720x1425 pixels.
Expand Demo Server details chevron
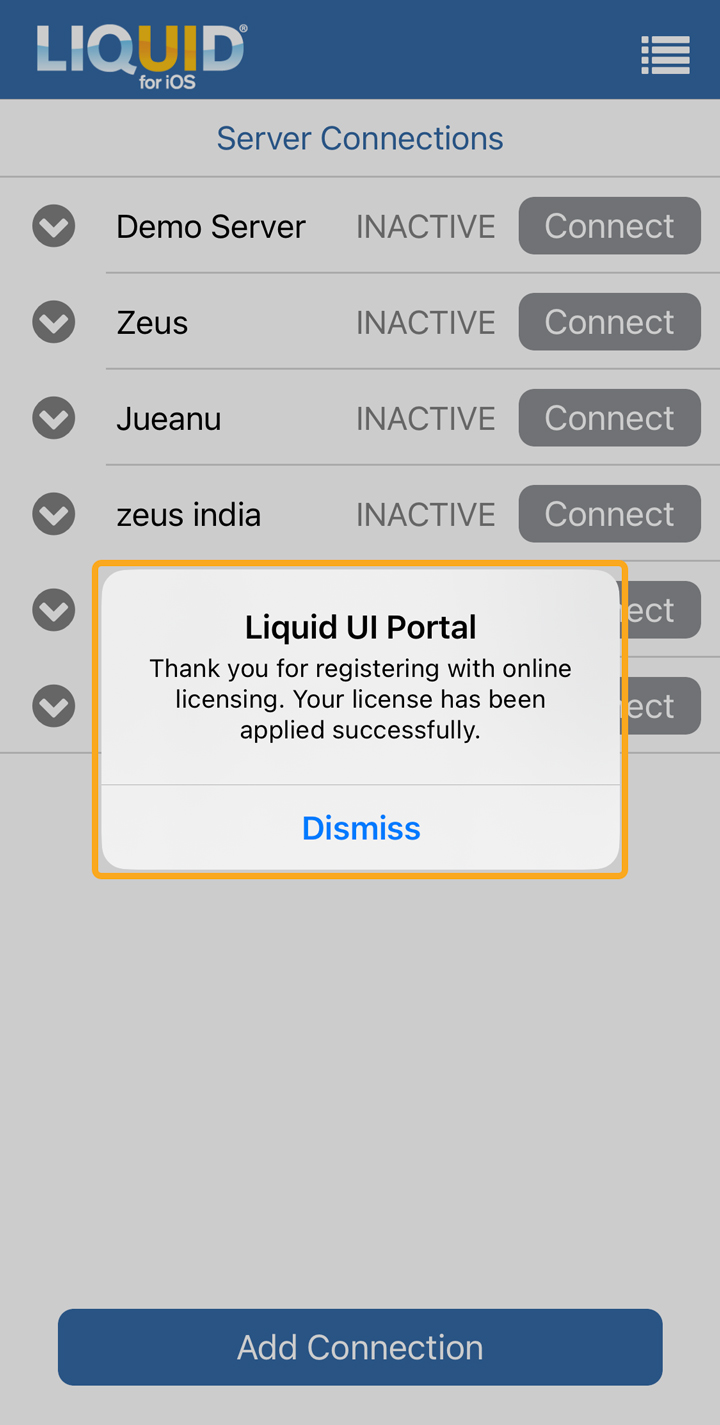[54, 226]
